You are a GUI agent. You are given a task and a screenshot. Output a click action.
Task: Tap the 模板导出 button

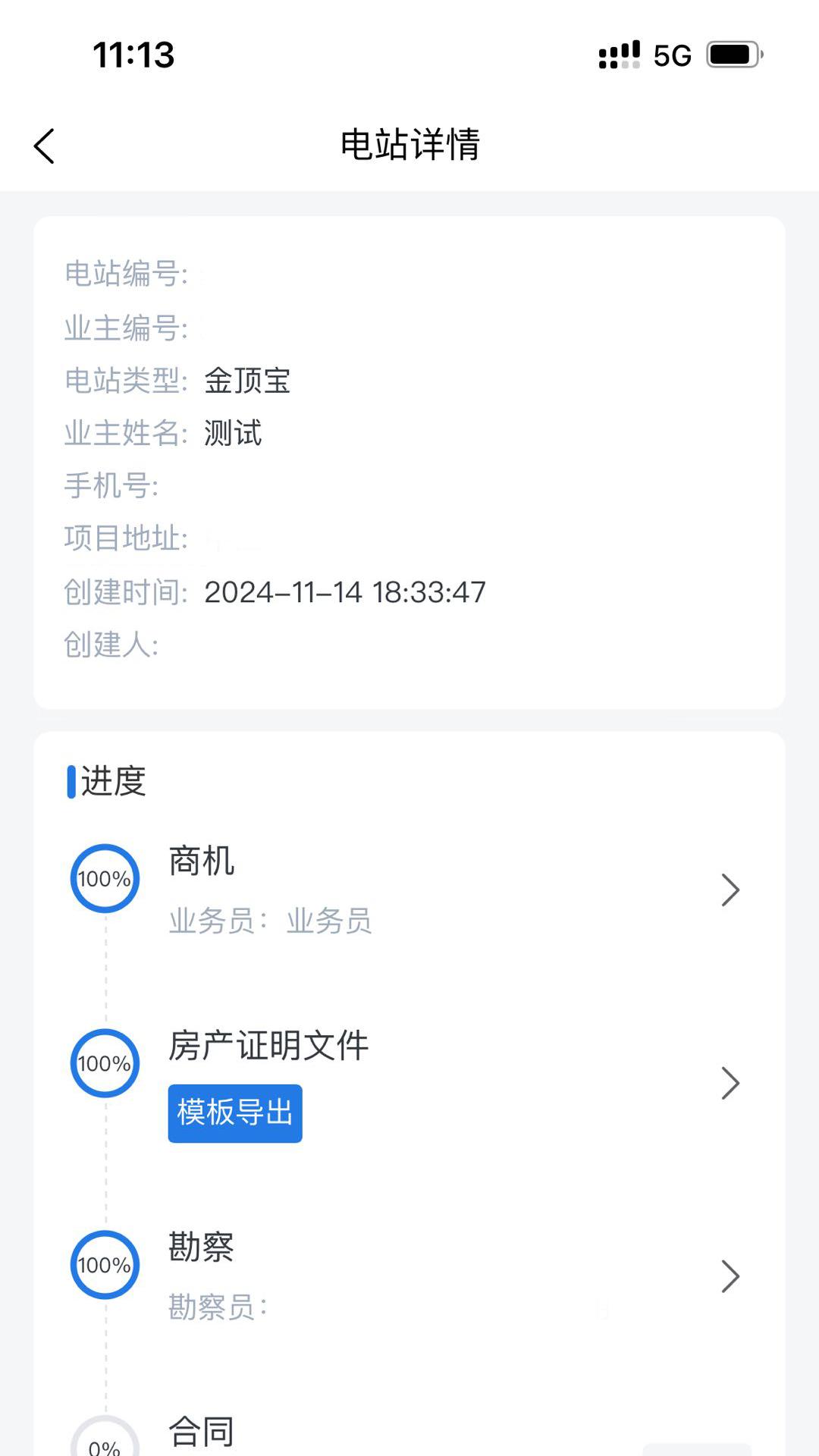point(234,1112)
